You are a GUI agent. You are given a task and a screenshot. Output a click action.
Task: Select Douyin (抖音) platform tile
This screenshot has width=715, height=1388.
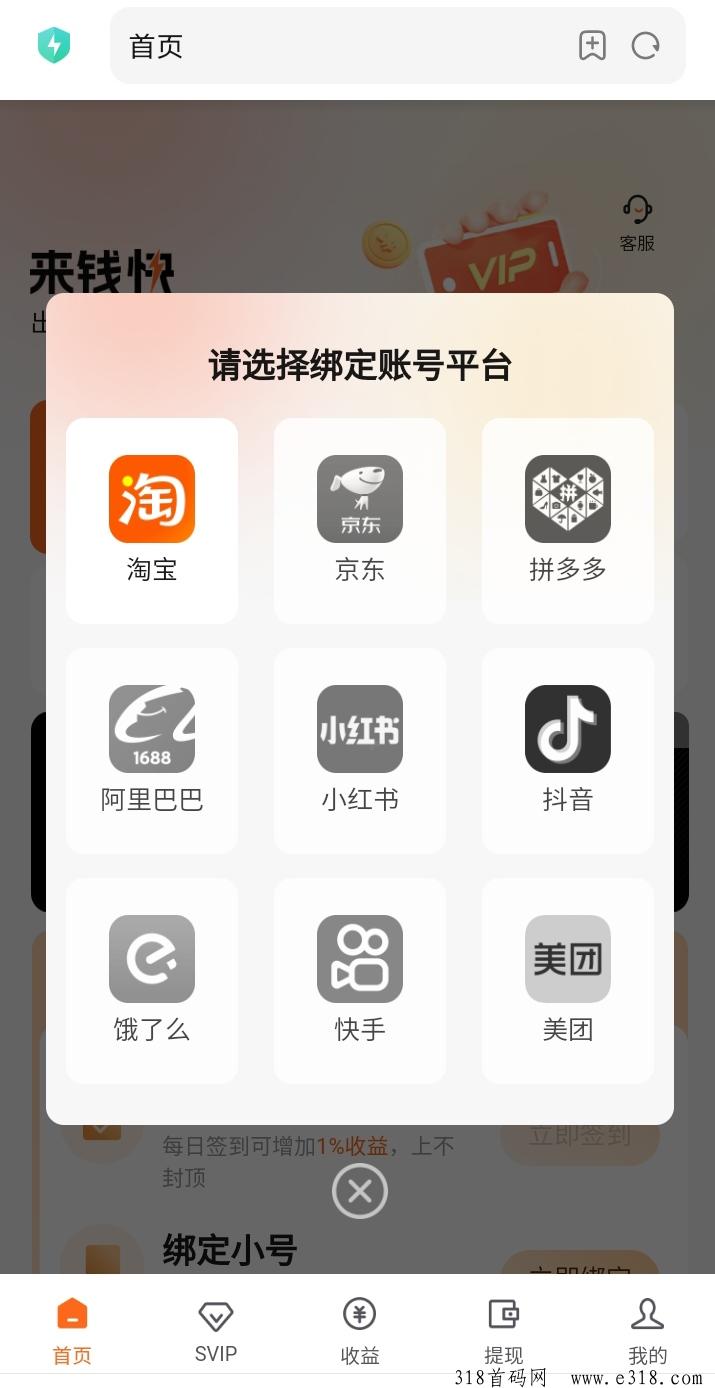tap(568, 750)
